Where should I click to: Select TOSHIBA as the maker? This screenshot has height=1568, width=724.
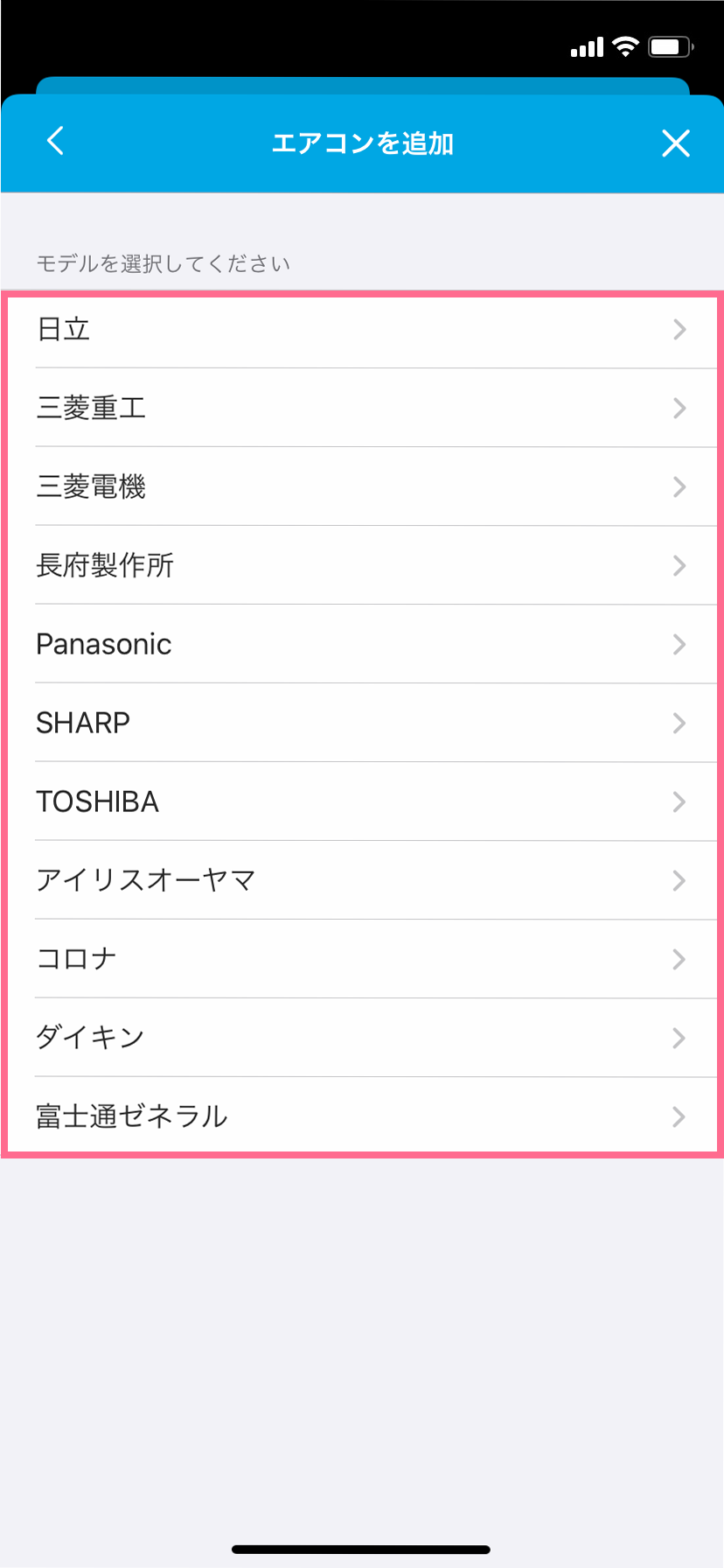[362, 801]
